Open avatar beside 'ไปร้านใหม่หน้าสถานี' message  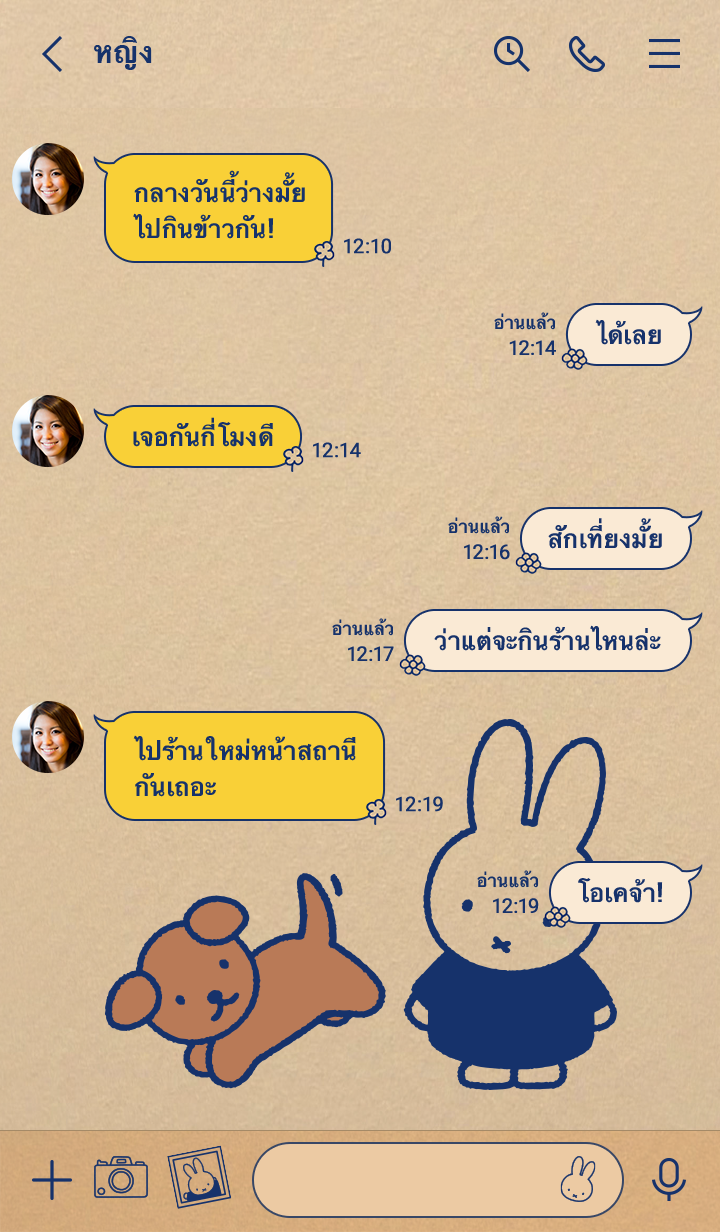(x=48, y=737)
